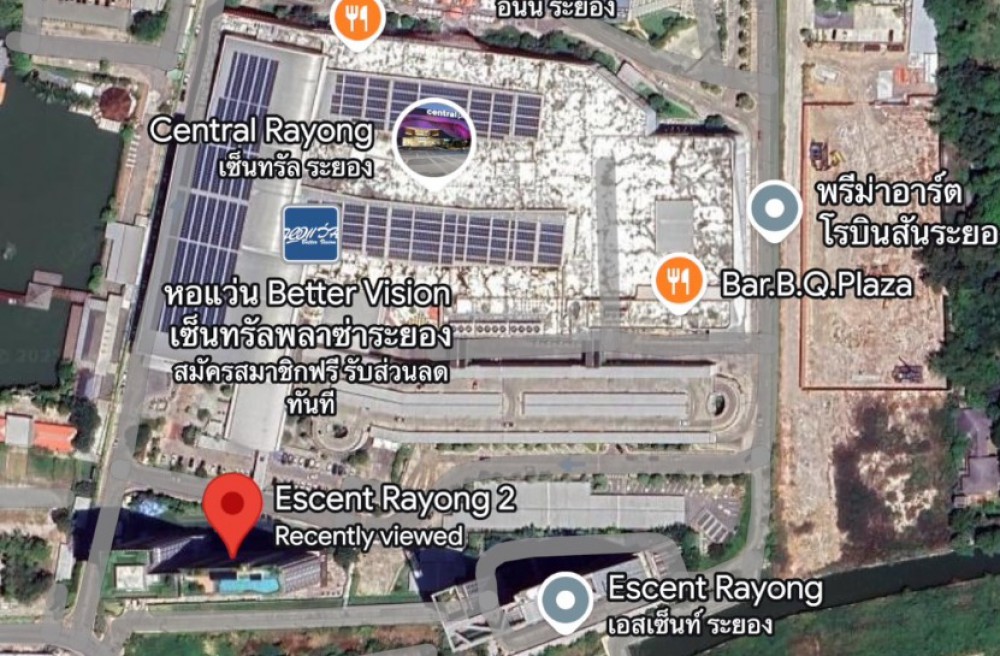Open the พรีม่าอาร์ต โรบินสันระยอง place pin
1000x656 pixels.
point(776,209)
